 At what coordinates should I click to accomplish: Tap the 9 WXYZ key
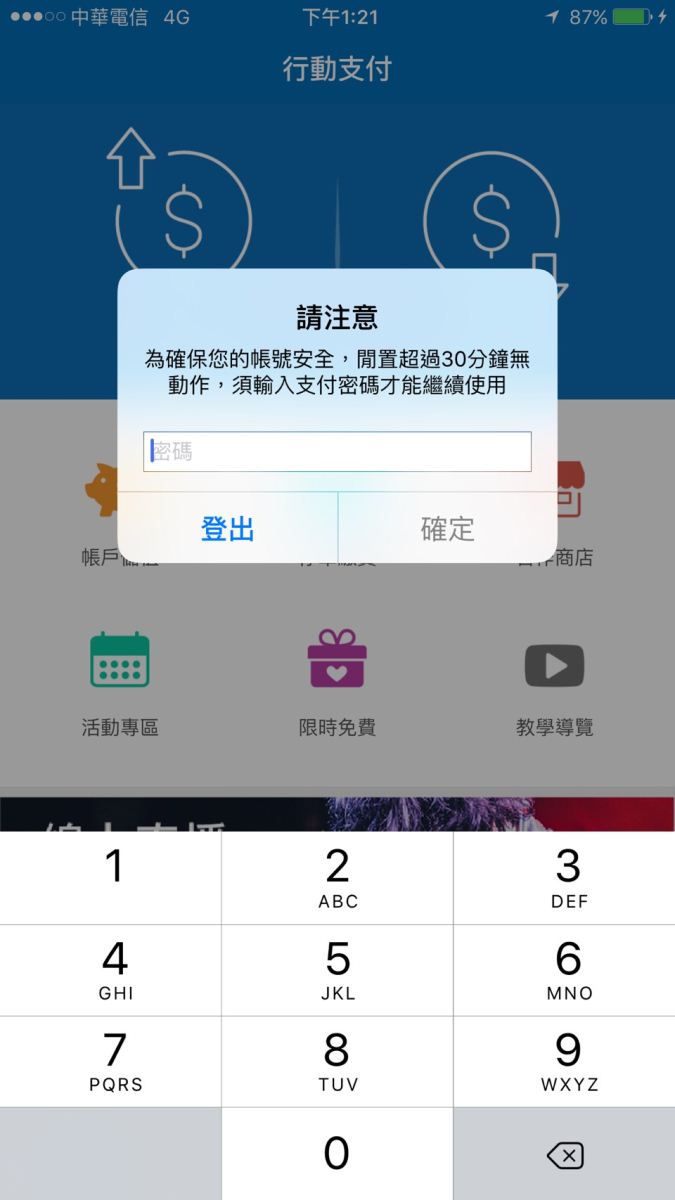568,1061
